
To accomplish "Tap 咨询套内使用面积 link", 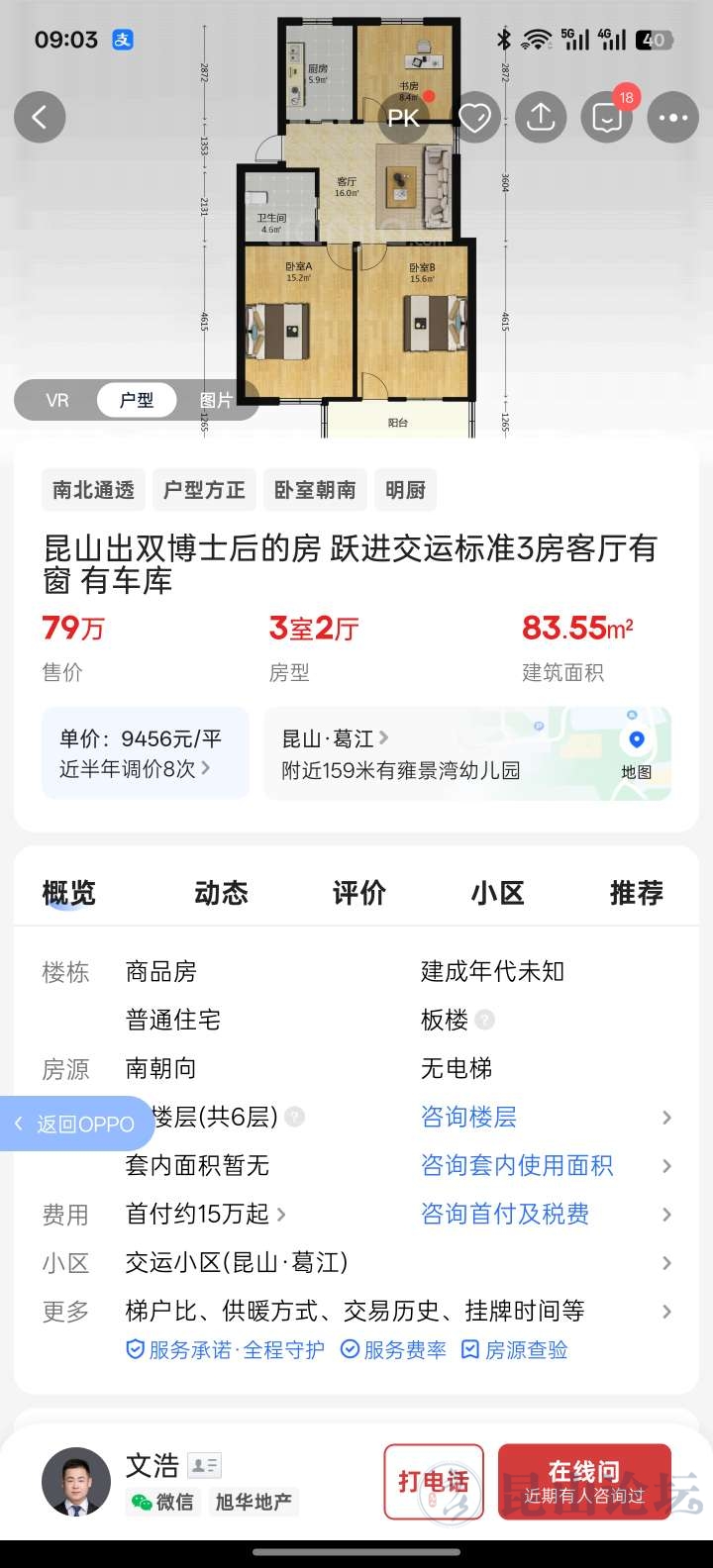I will 516,1165.
